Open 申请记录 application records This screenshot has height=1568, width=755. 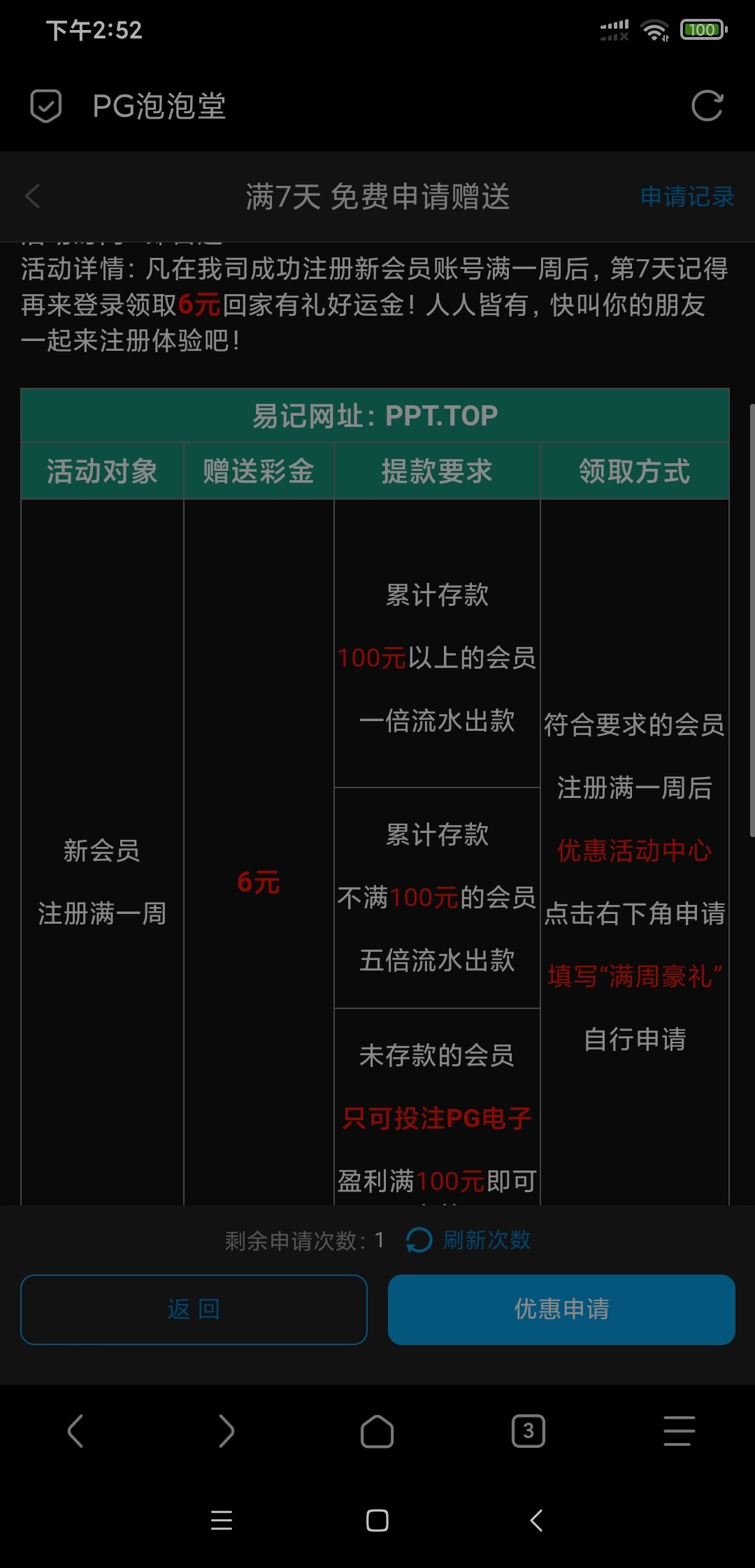[686, 196]
